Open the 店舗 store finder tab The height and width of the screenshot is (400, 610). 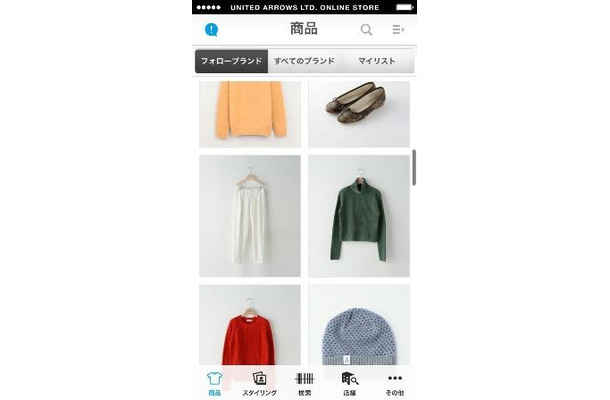(x=349, y=384)
